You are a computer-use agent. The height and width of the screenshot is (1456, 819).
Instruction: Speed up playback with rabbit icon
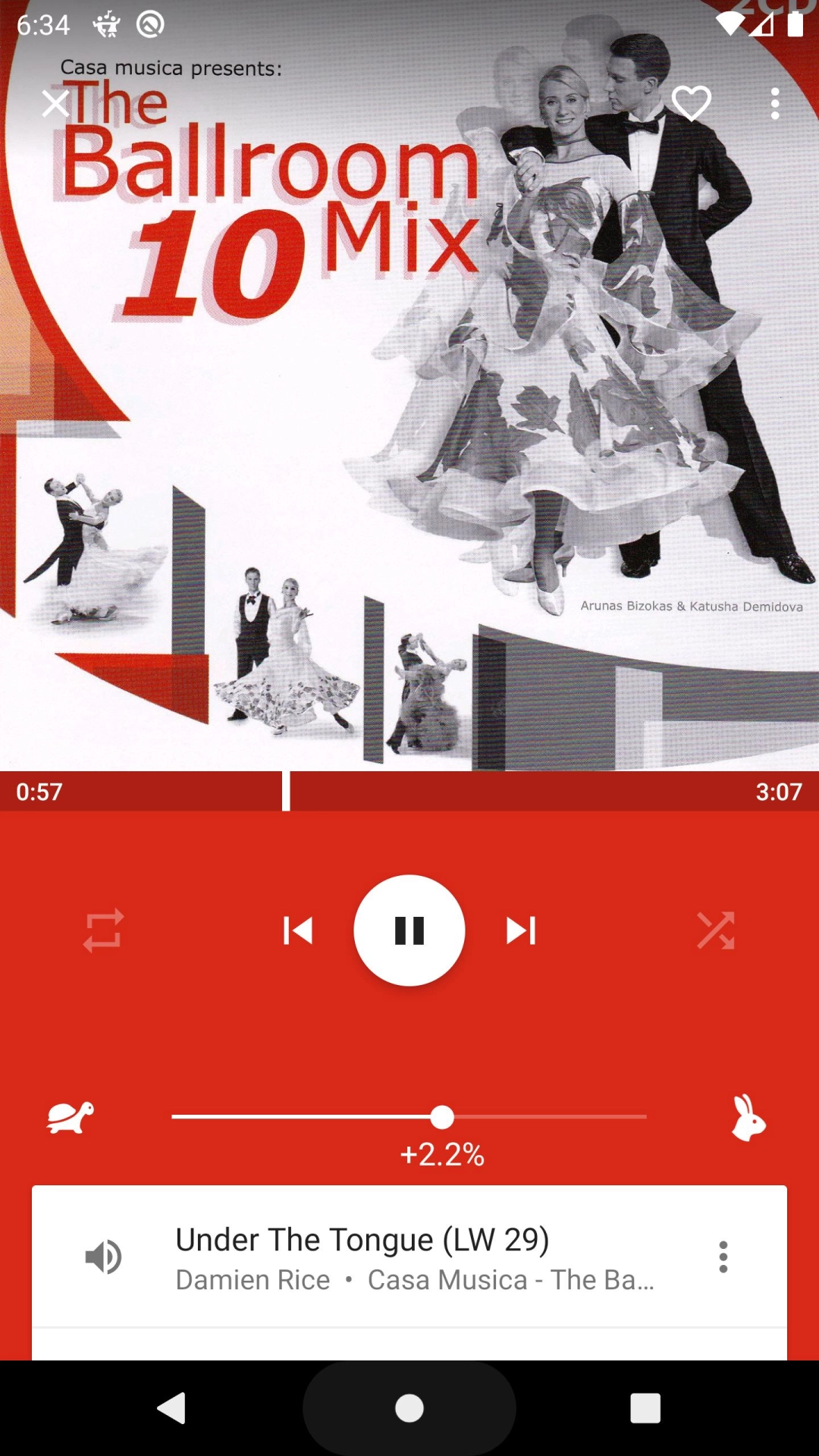[x=748, y=1117]
